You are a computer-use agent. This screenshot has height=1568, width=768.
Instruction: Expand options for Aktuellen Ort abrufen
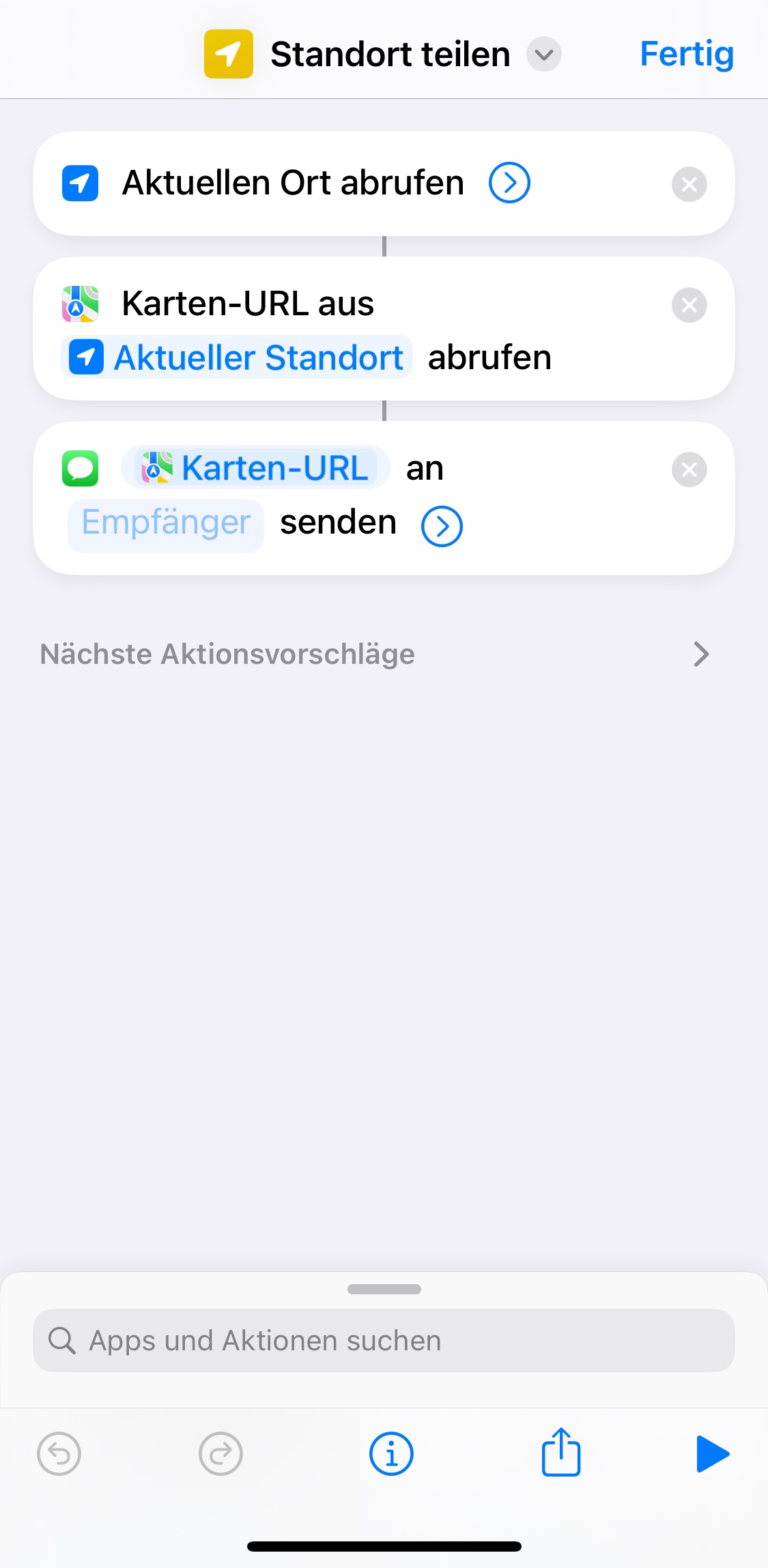click(509, 183)
